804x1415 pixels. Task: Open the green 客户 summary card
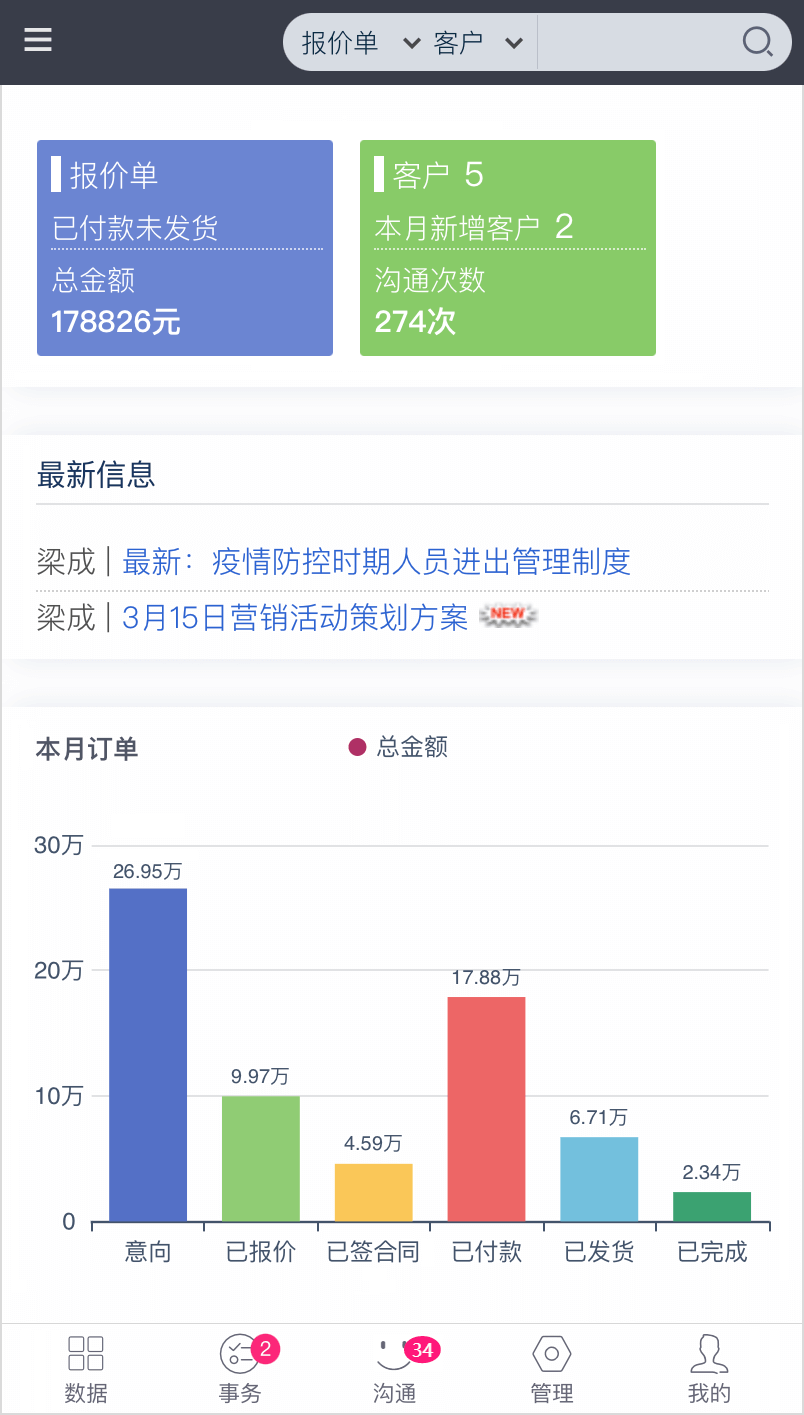click(x=508, y=248)
